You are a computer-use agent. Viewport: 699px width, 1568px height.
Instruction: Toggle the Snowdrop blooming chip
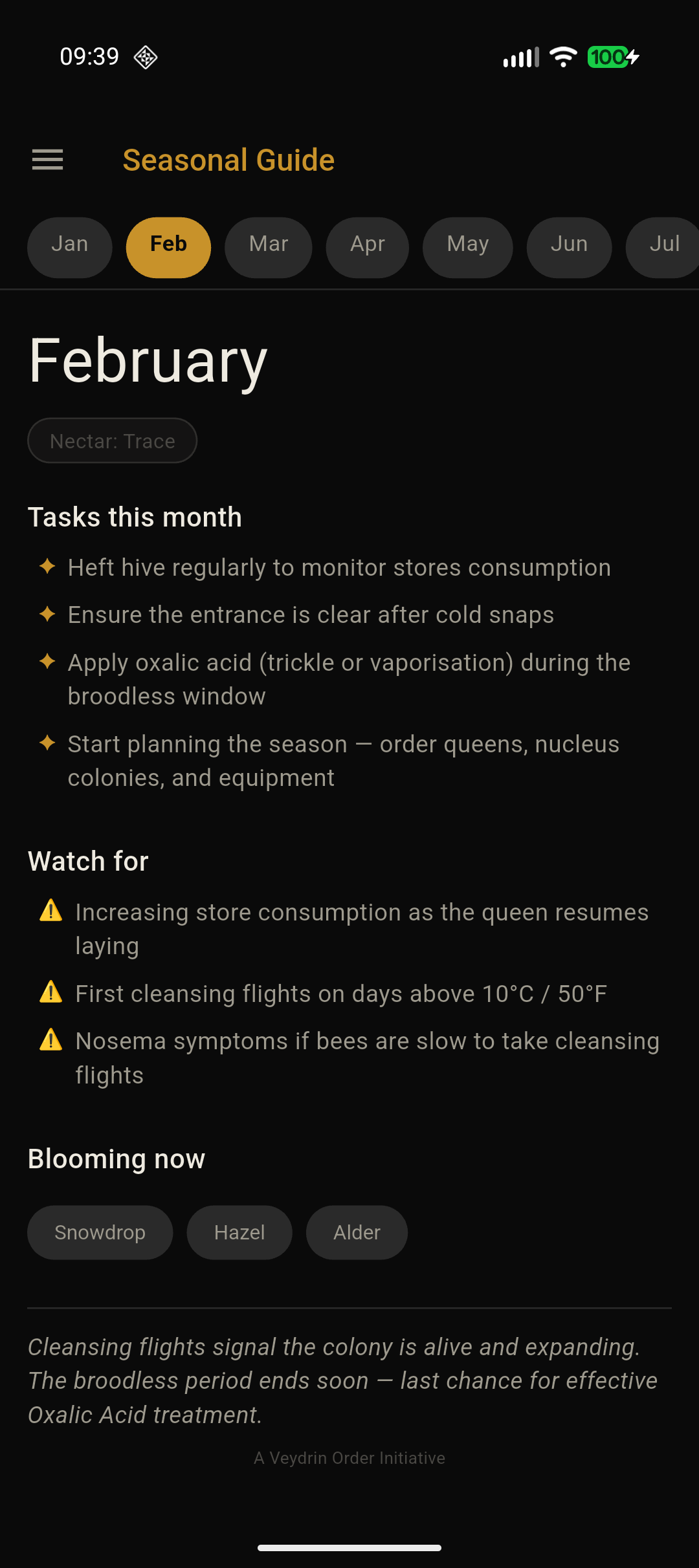pyautogui.click(x=100, y=1232)
